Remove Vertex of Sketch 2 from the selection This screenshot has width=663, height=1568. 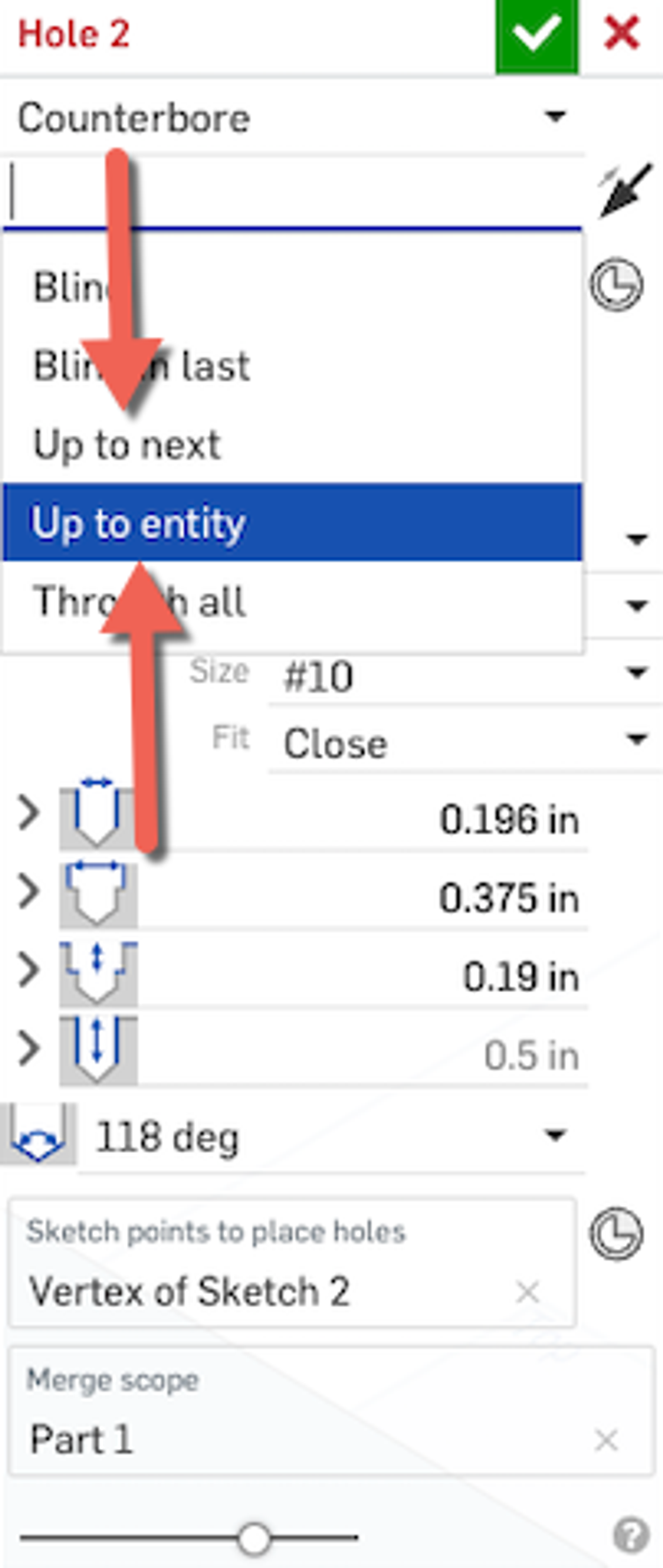(527, 1292)
